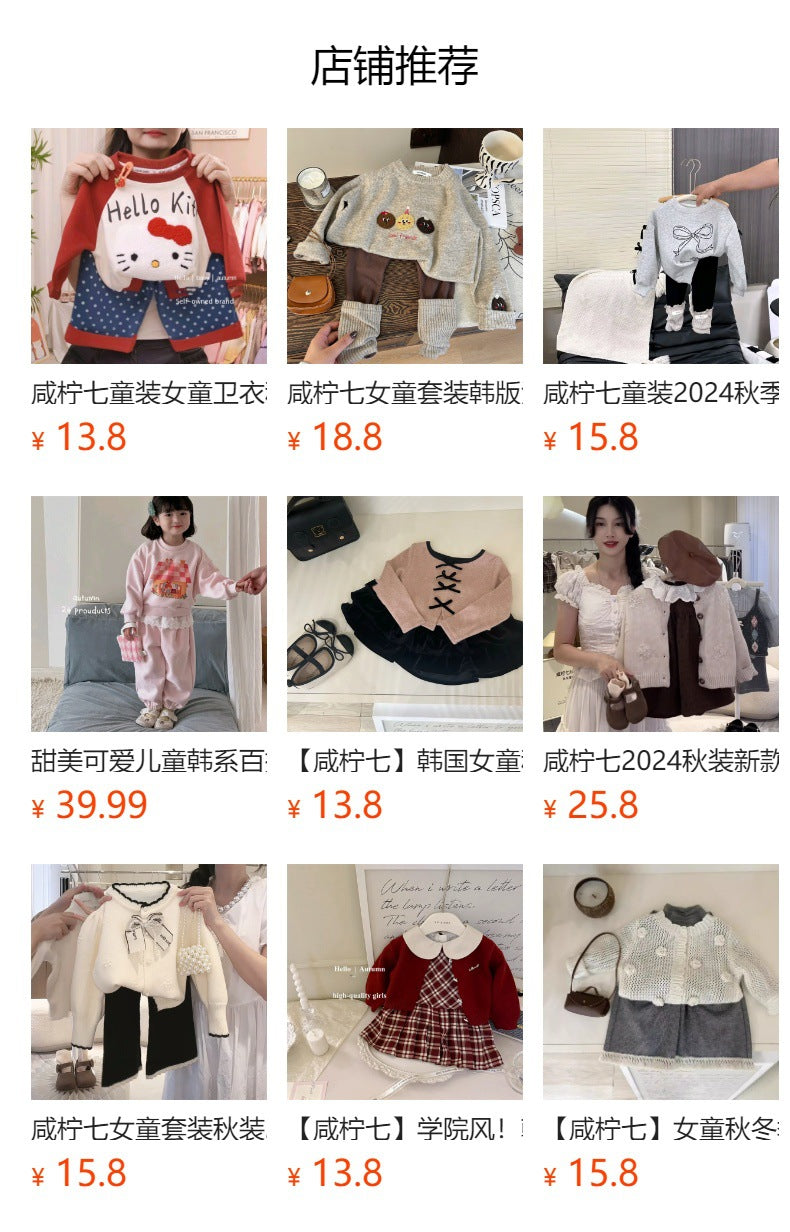Open the white crochet cardigan grey skirt set
790x1232 pixels.
point(660,982)
